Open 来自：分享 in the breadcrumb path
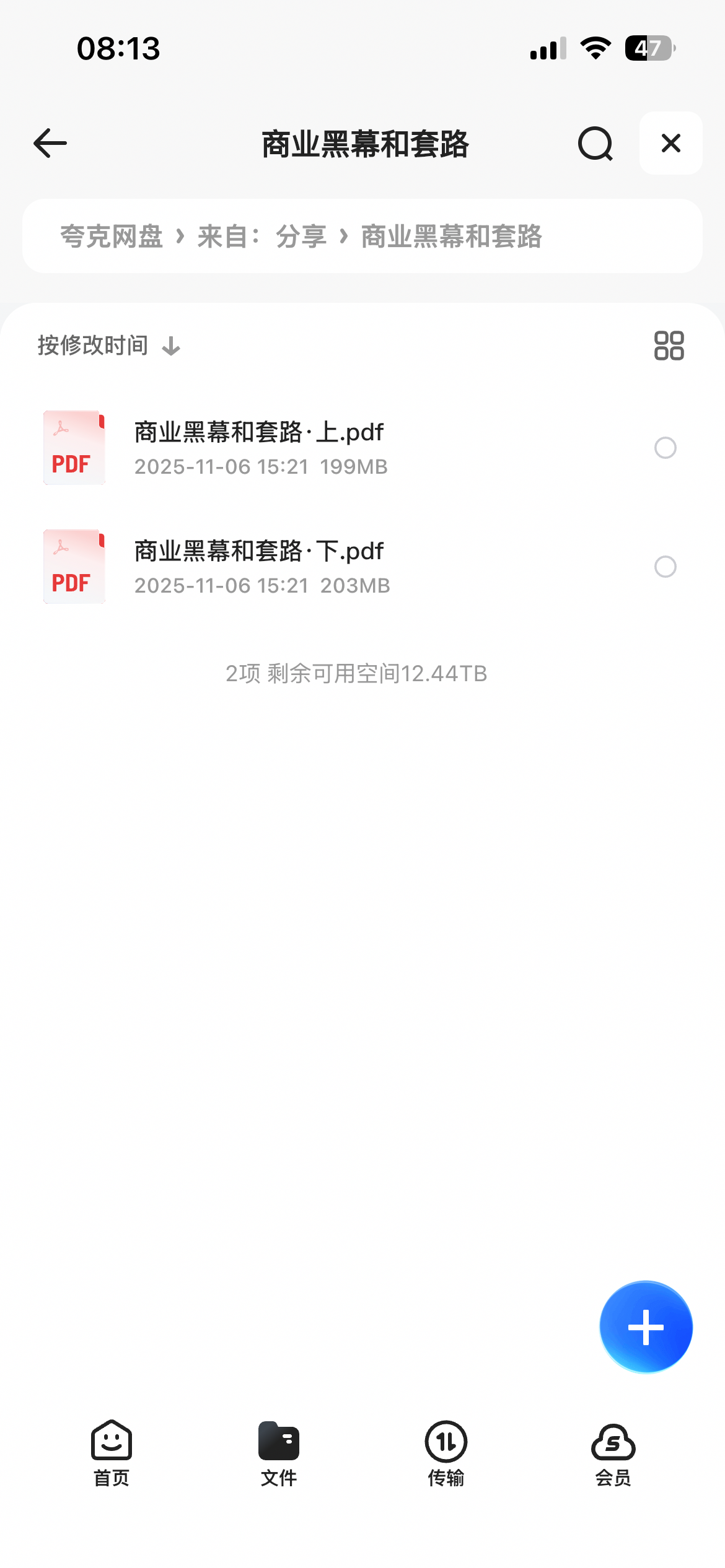Viewport: 725px width, 1568px height. click(261, 237)
